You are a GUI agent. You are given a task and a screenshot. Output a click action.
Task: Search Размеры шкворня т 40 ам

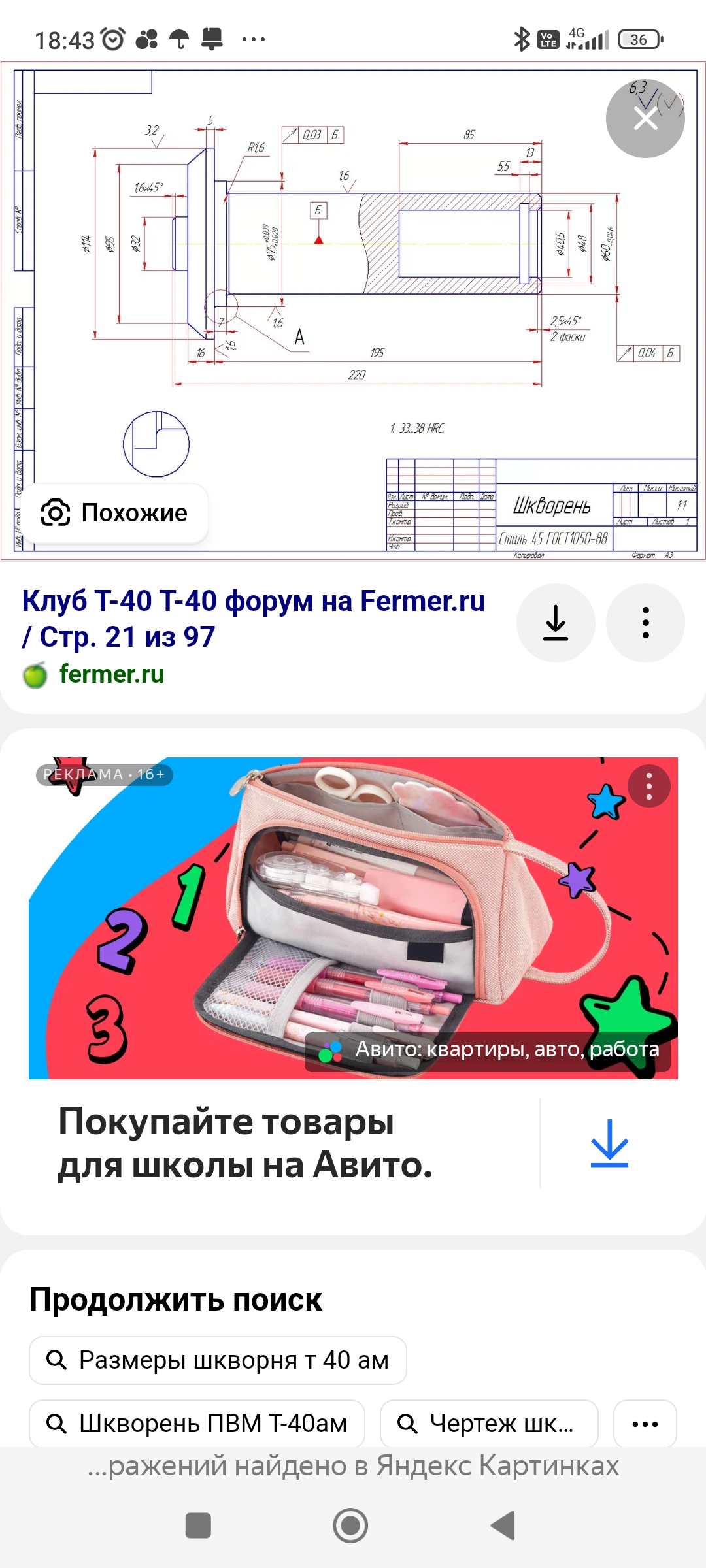(218, 1360)
